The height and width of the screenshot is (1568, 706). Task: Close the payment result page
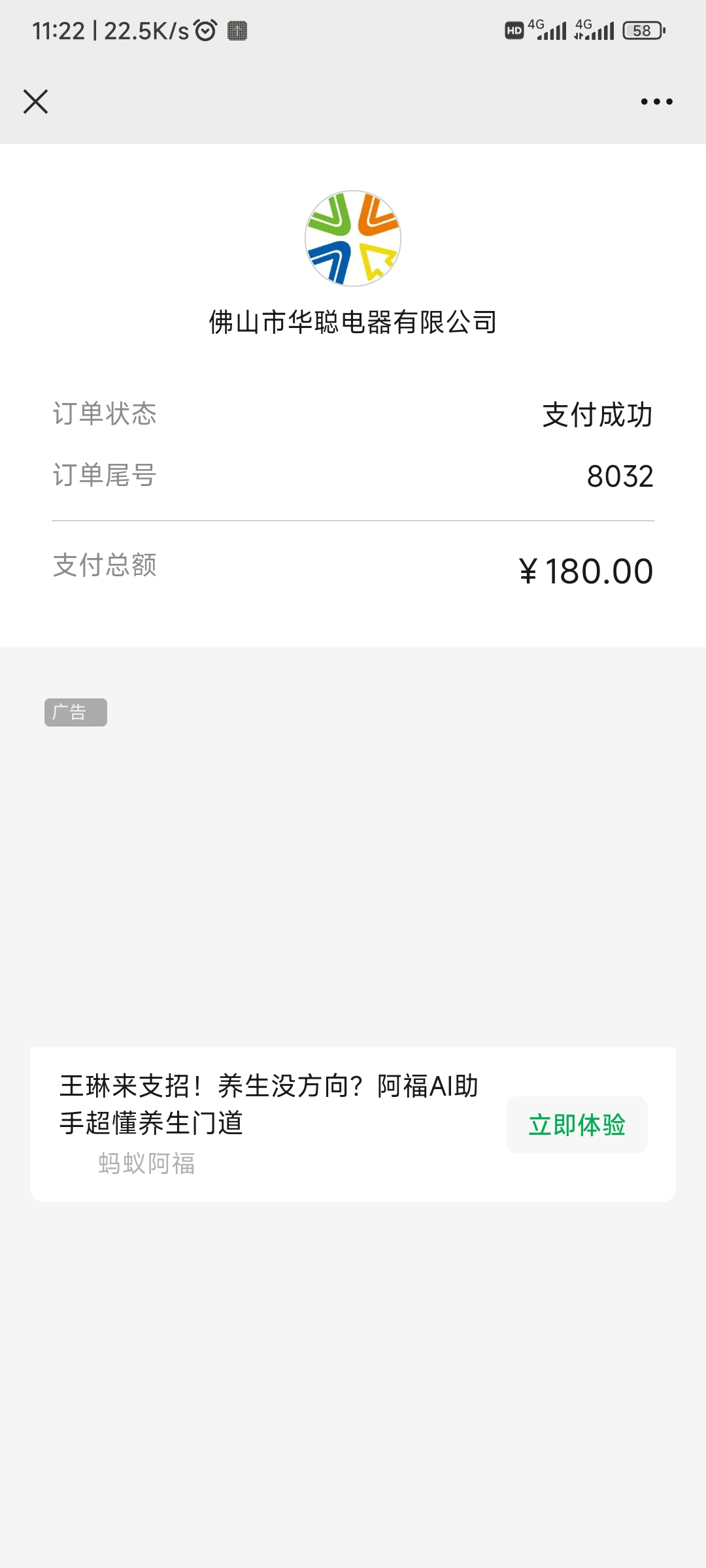click(x=36, y=102)
